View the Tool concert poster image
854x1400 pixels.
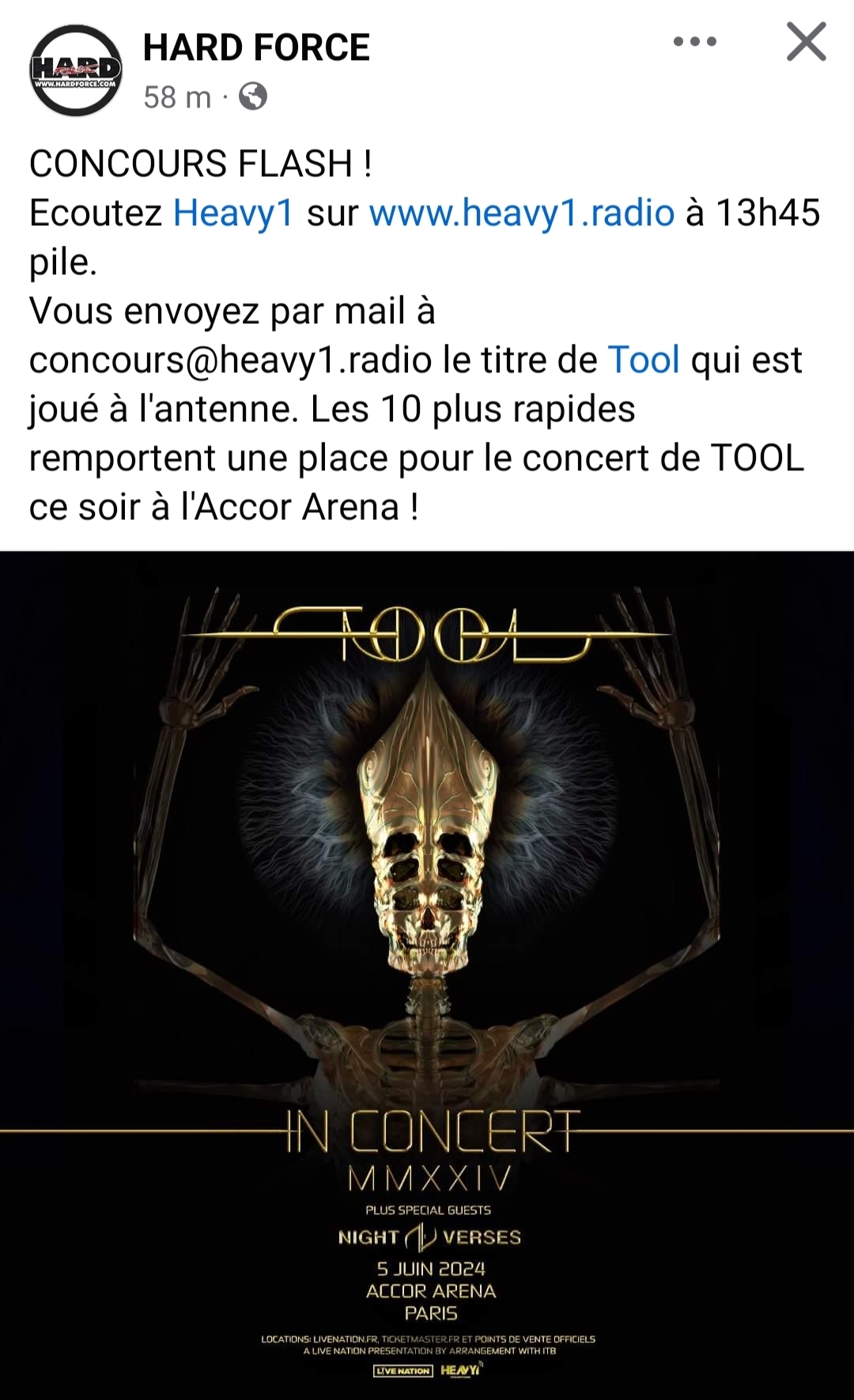pos(427,974)
